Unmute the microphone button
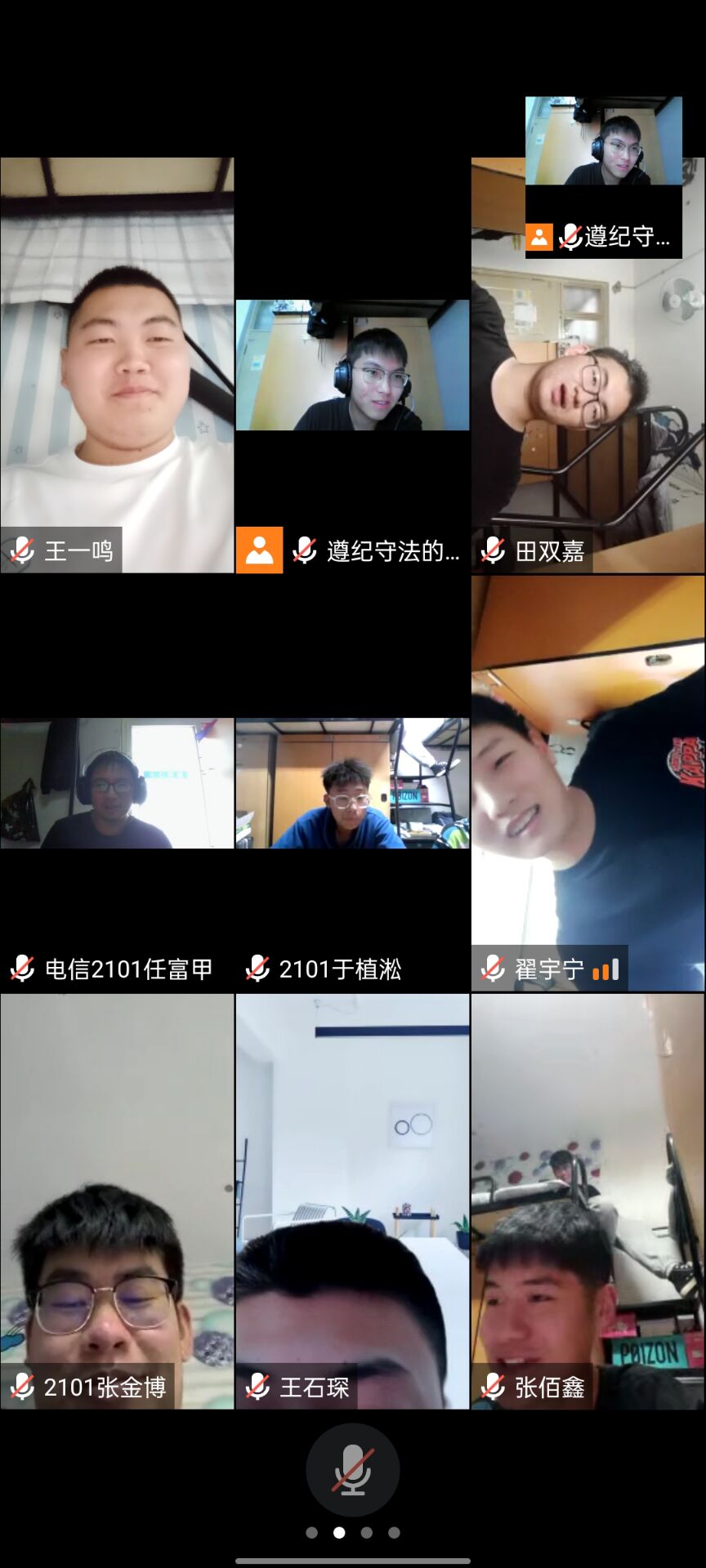Screen dimensions: 706x1568 (x=352, y=1469)
